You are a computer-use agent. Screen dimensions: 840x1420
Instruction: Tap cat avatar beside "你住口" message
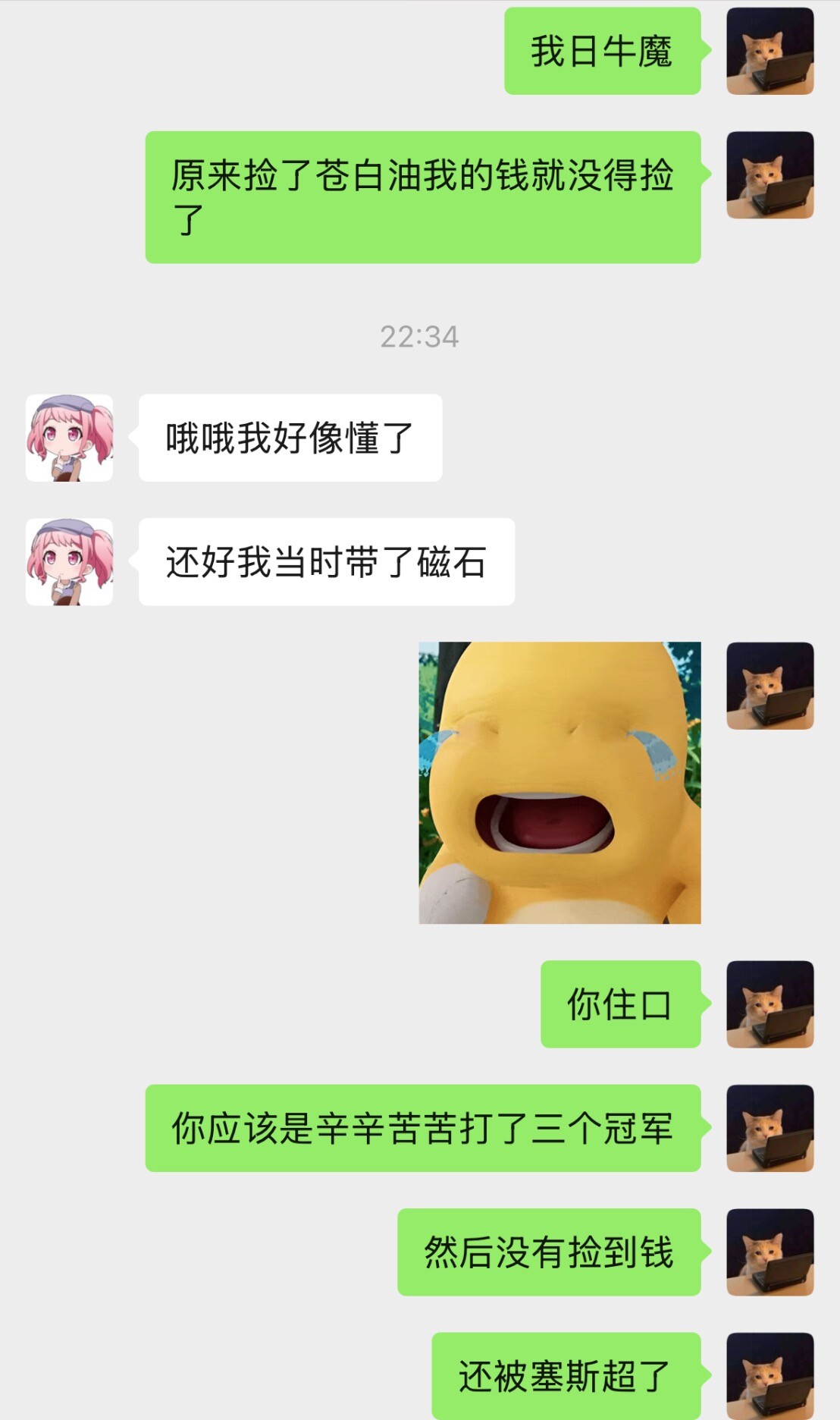tap(769, 1004)
